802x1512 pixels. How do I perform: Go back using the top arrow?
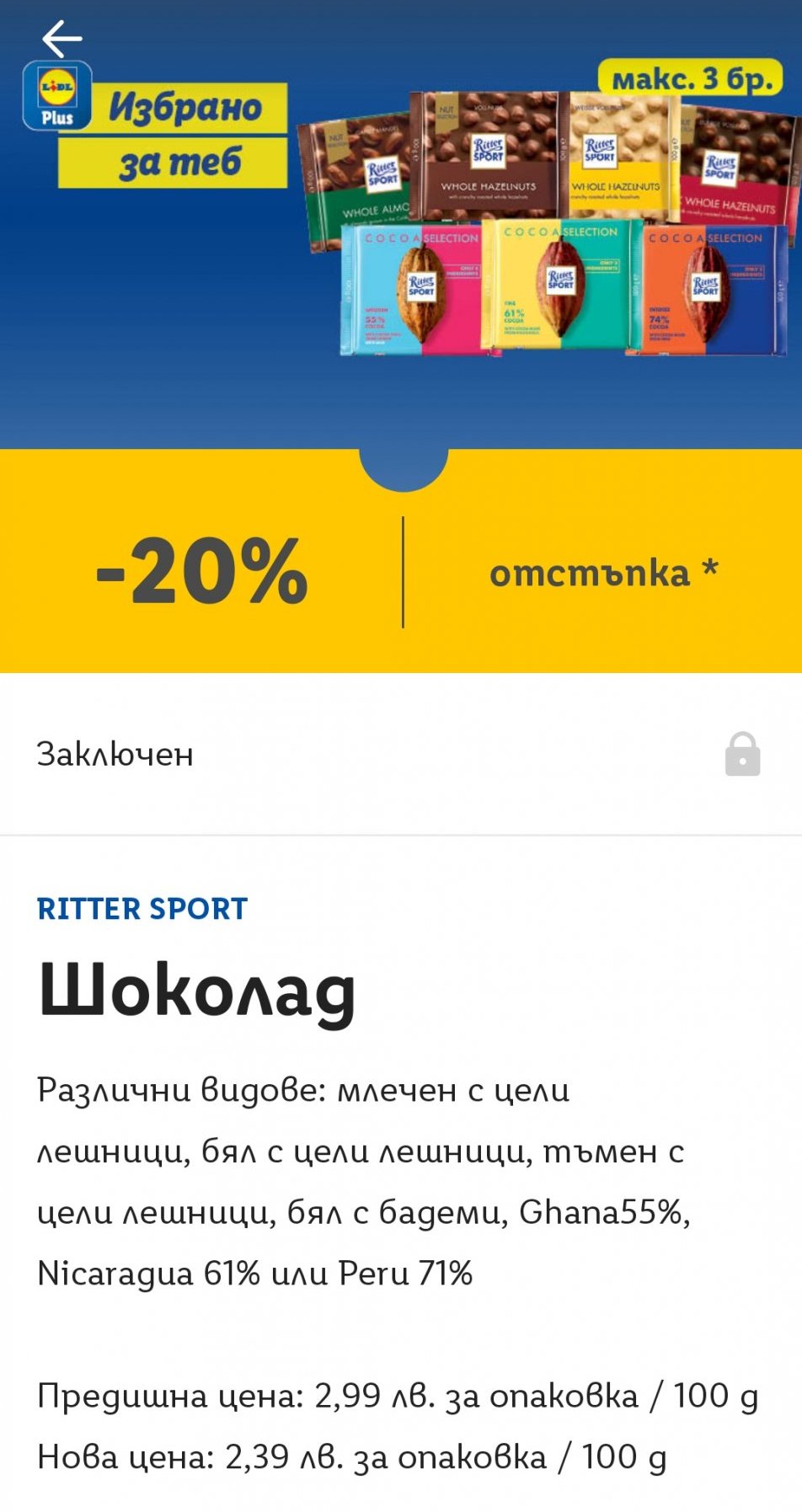pyautogui.click(x=61, y=39)
